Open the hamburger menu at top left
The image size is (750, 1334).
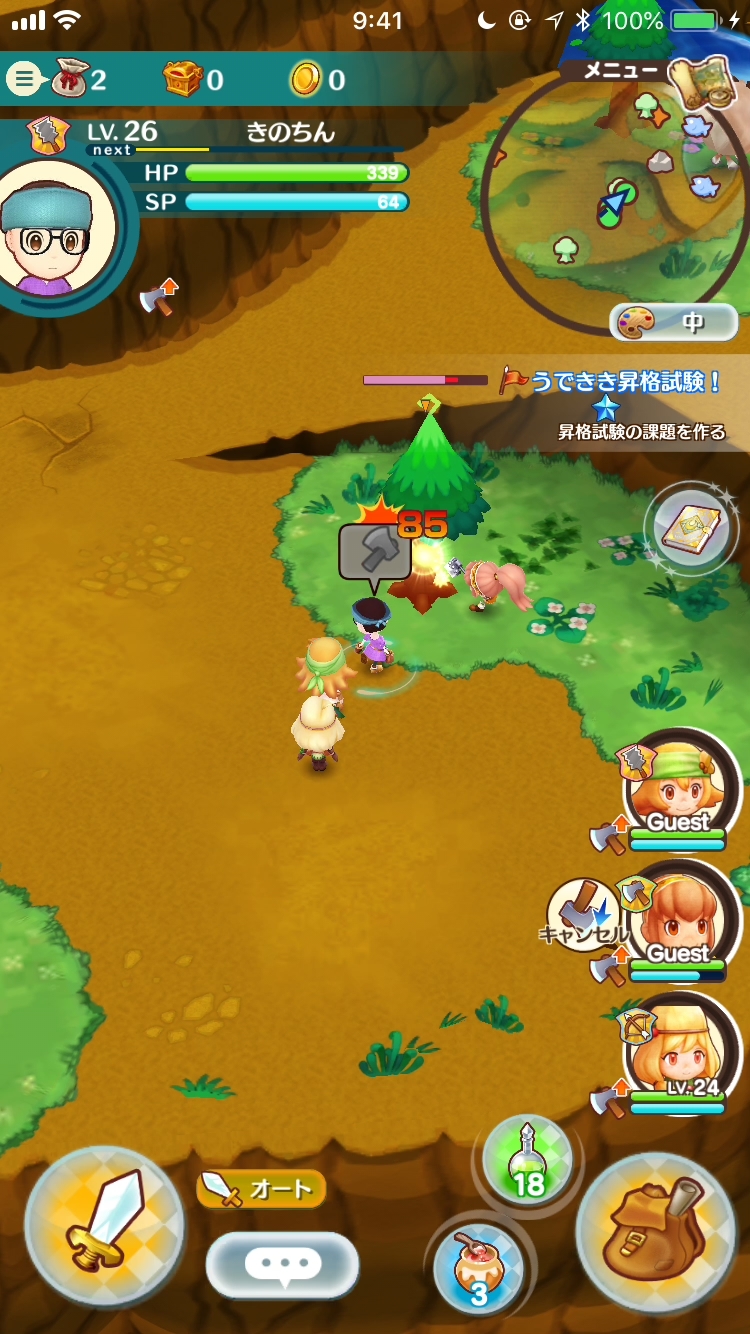point(25,79)
